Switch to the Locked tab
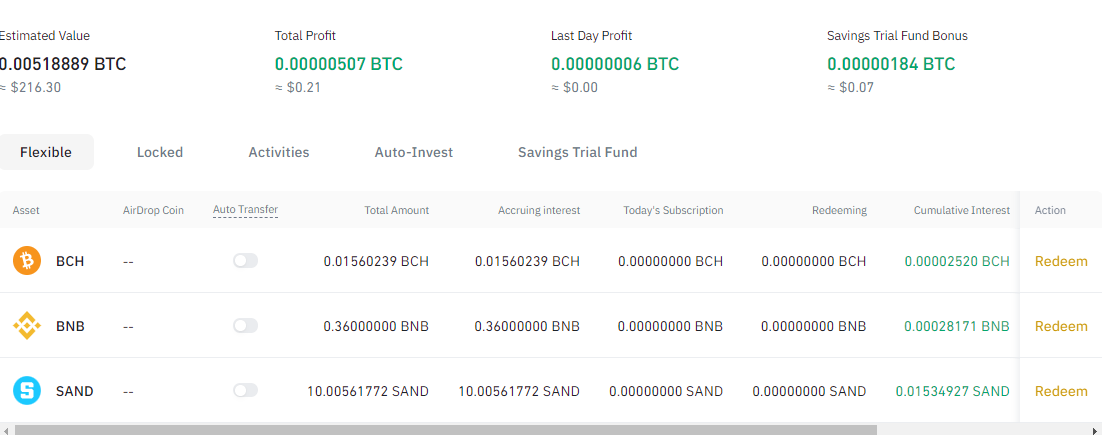Screen dimensions: 1102x435 [160, 152]
